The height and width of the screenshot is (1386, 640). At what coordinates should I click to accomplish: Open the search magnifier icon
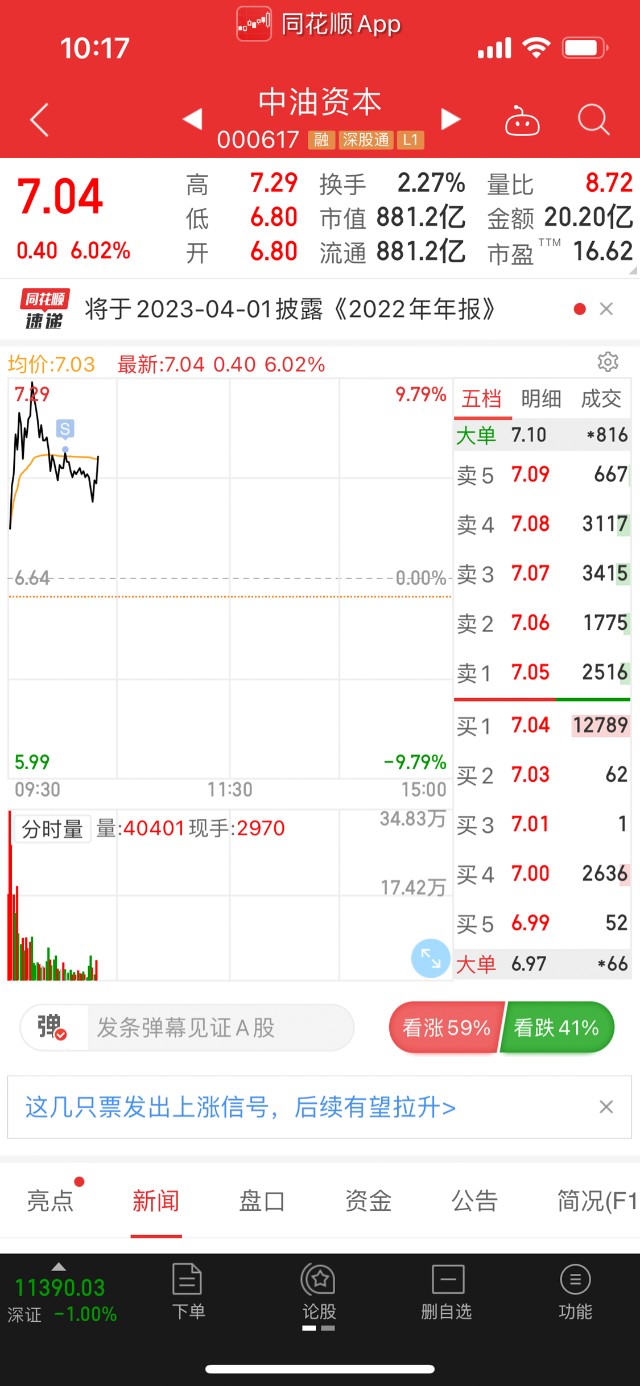pyautogui.click(x=594, y=121)
